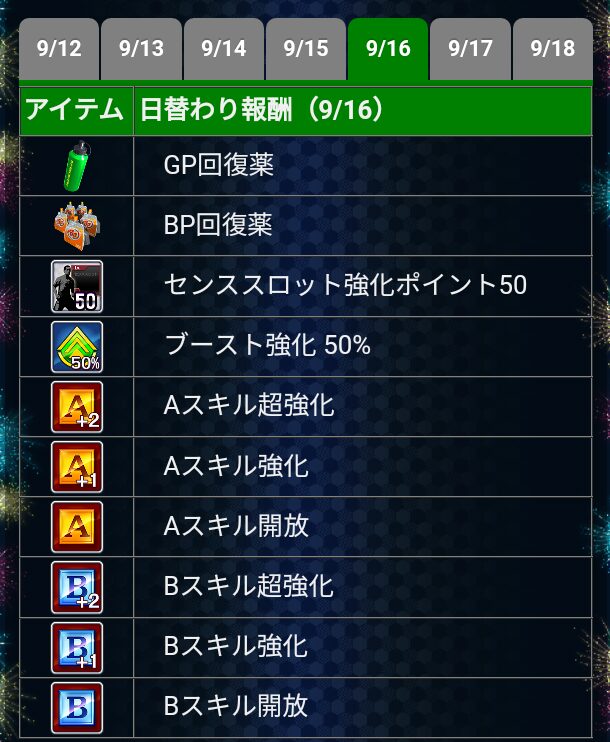Open the 9/14 daily rewards tab
610x742 pixels.
click(223, 50)
